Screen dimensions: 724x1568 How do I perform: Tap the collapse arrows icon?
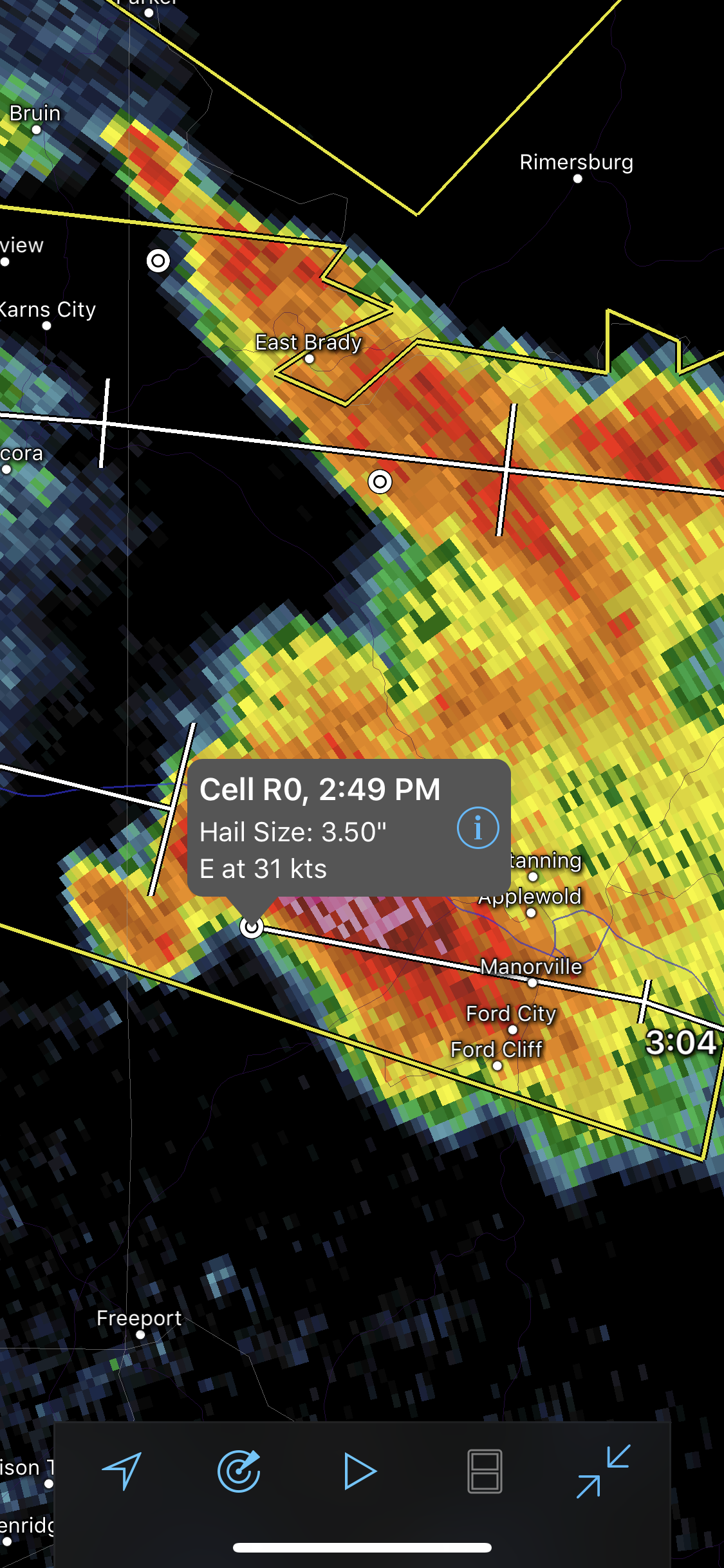pyautogui.click(x=604, y=1471)
